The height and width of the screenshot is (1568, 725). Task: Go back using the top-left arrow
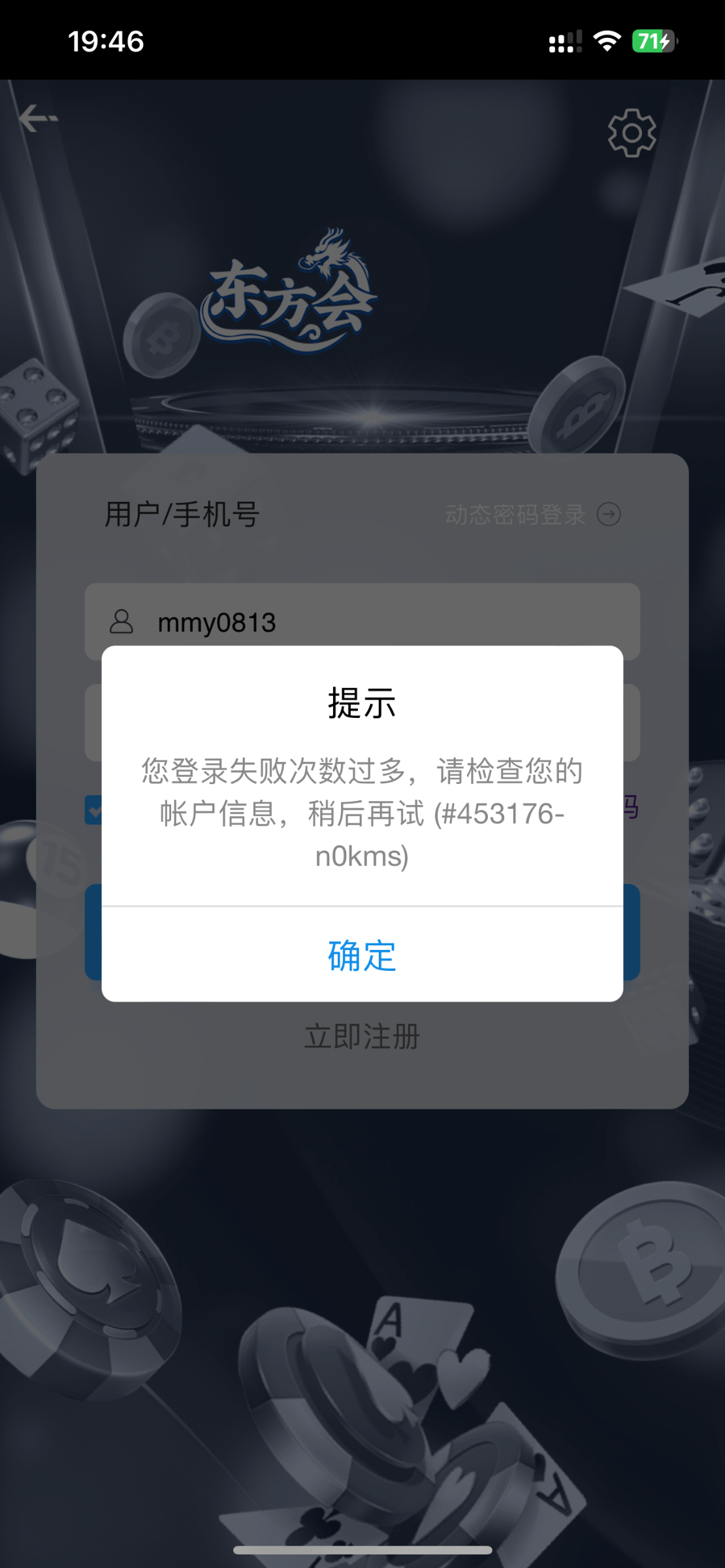(38, 119)
